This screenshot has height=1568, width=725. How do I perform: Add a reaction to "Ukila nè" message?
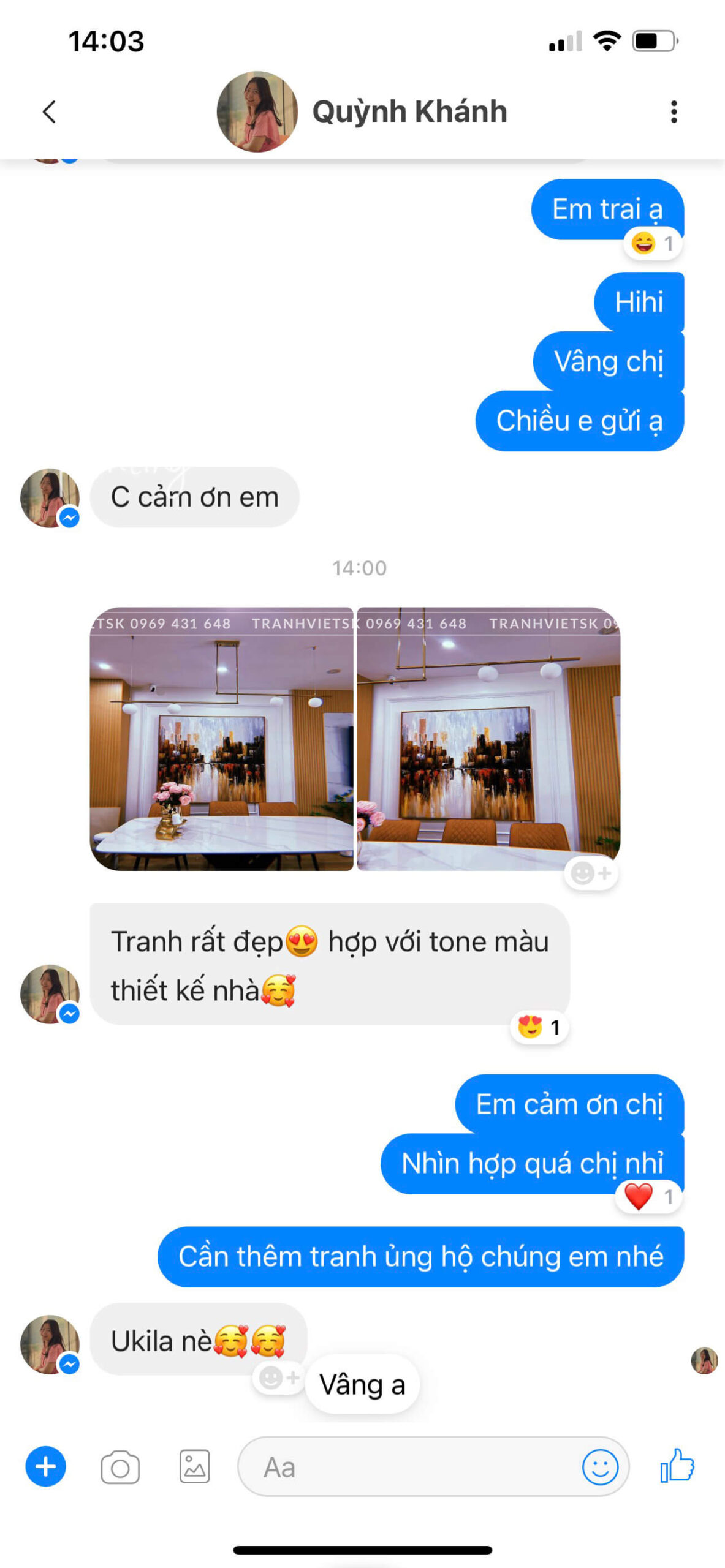pyautogui.click(x=279, y=1378)
